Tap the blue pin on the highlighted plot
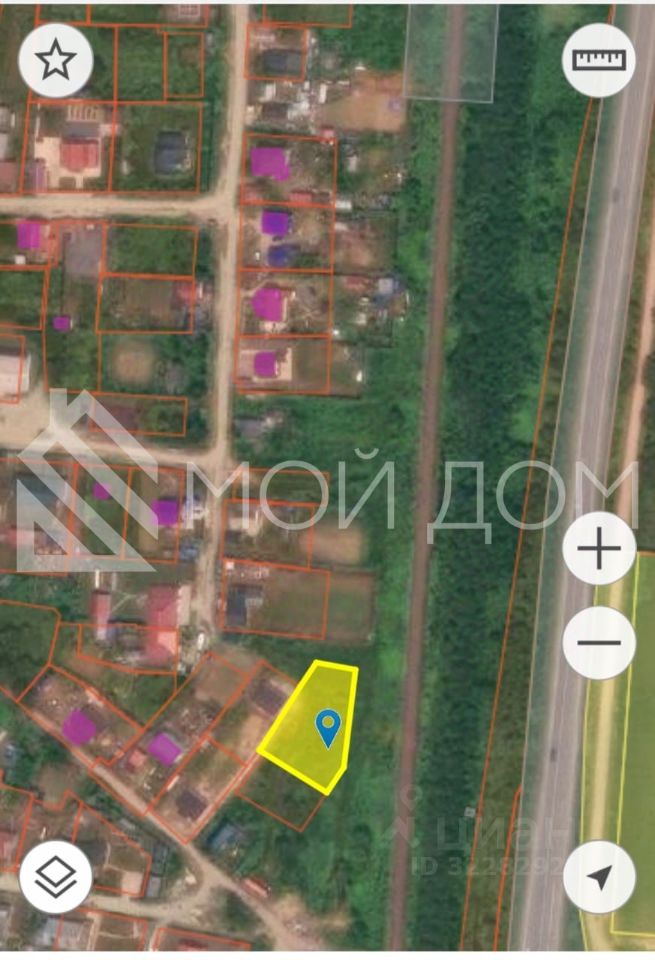Screen dimensions: 655x960 coord(327,727)
